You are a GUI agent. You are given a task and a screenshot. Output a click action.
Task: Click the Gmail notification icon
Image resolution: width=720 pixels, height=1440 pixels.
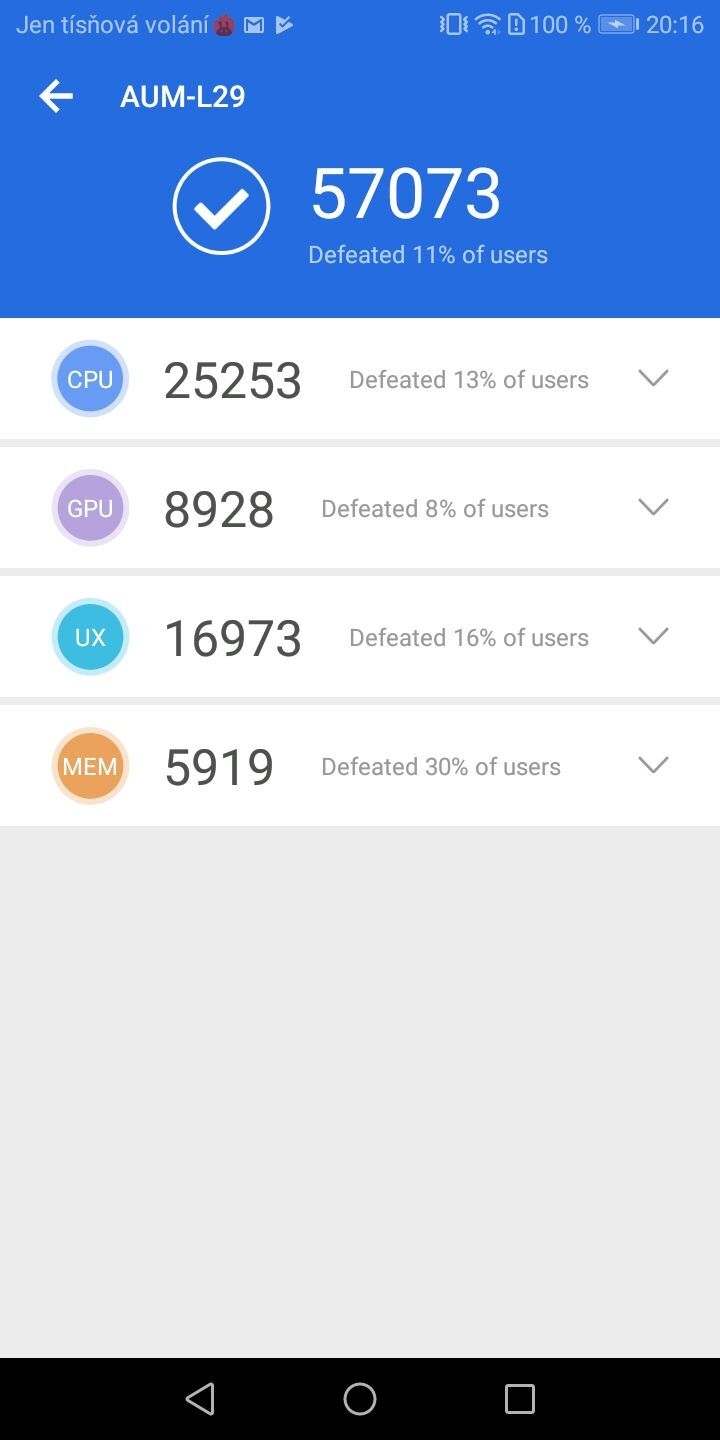(x=253, y=23)
